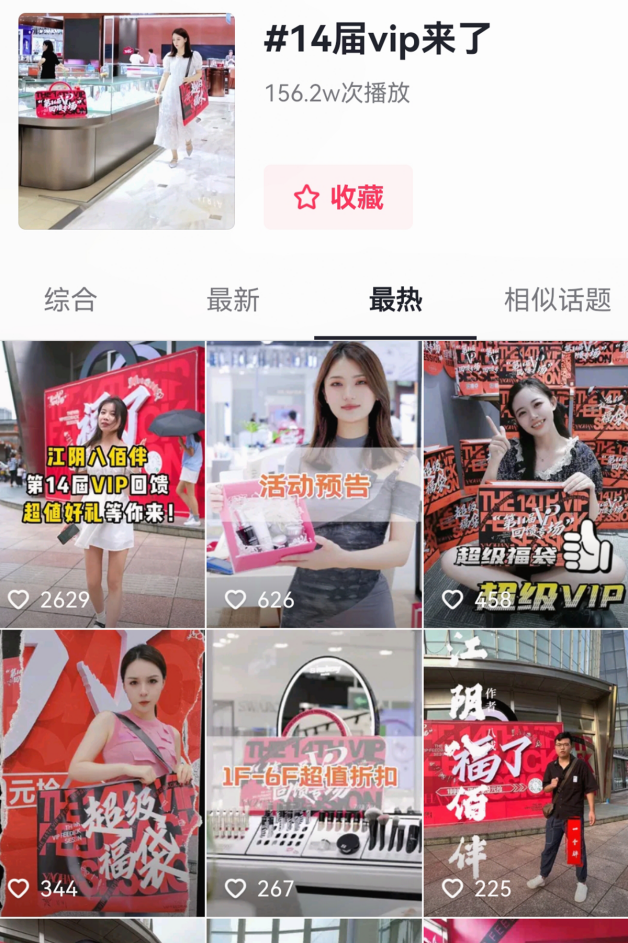Switch to the 综合 tab
Image resolution: width=628 pixels, height=943 pixels.
(70, 299)
